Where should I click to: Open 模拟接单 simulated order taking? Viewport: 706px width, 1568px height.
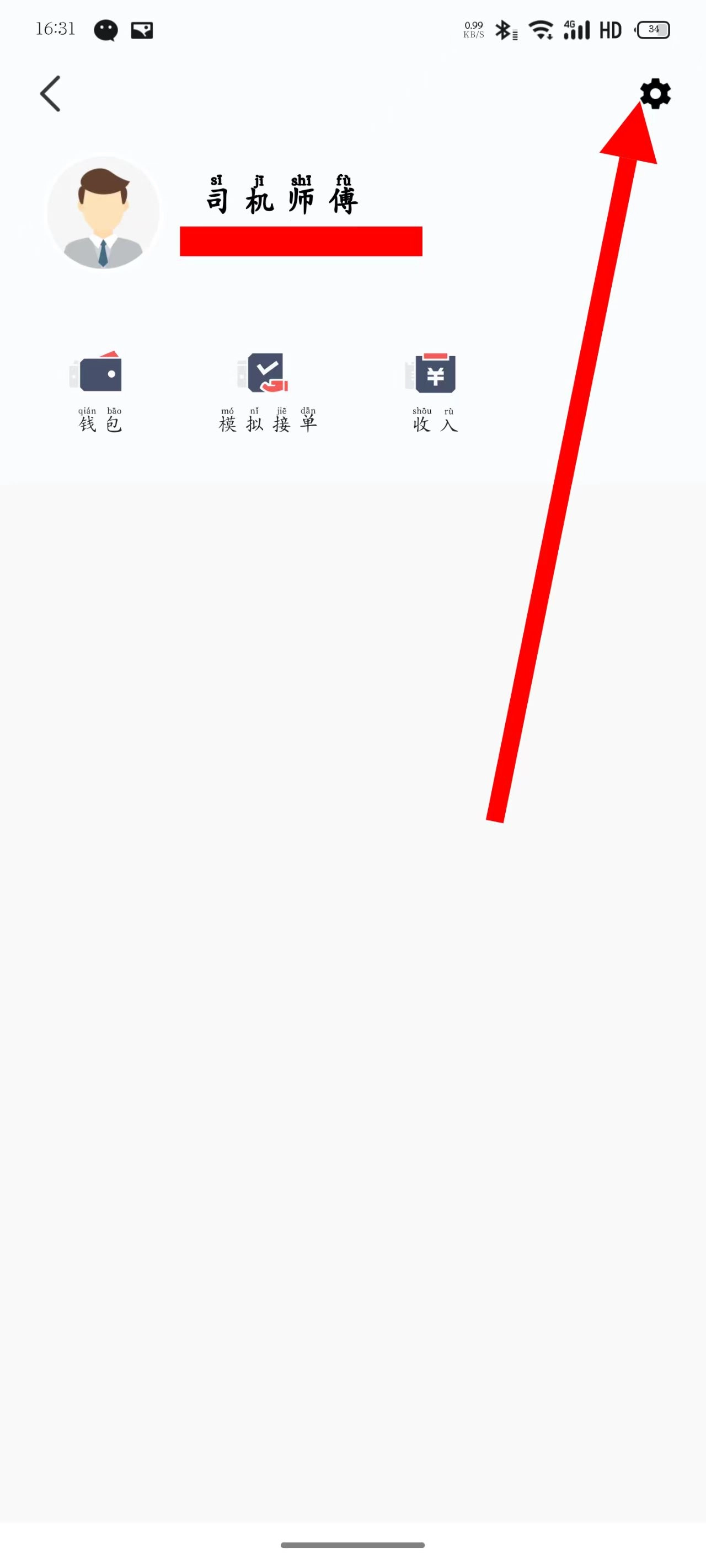tap(268, 391)
